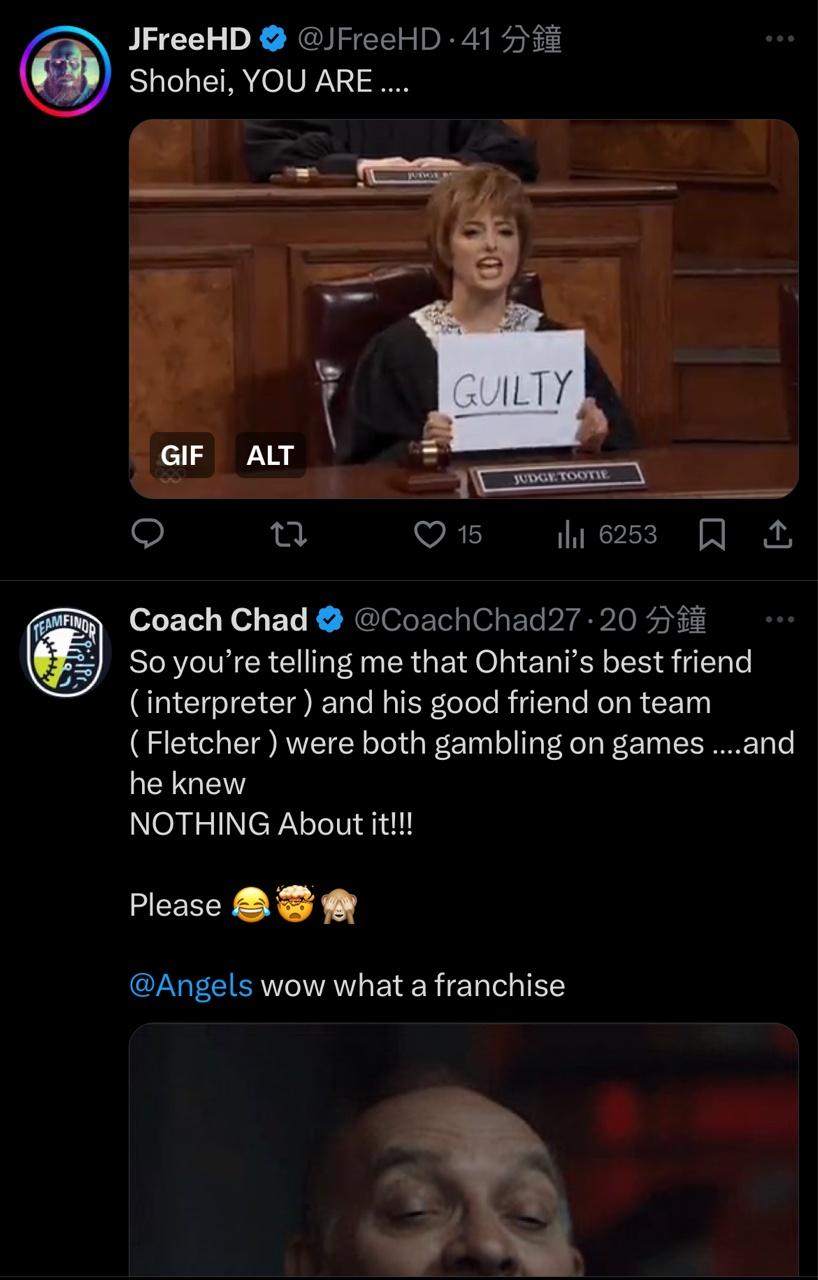
Task: Tap the JFreeHD display name
Action: point(190,39)
